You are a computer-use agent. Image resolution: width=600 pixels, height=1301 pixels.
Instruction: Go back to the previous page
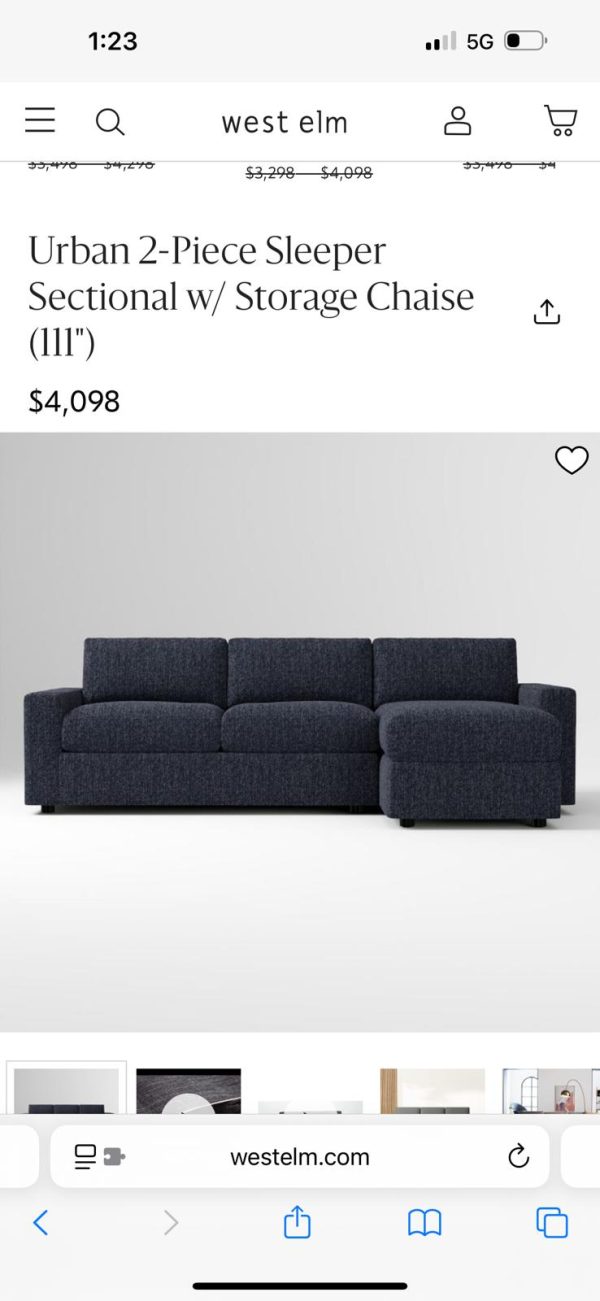pyautogui.click(x=40, y=1222)
